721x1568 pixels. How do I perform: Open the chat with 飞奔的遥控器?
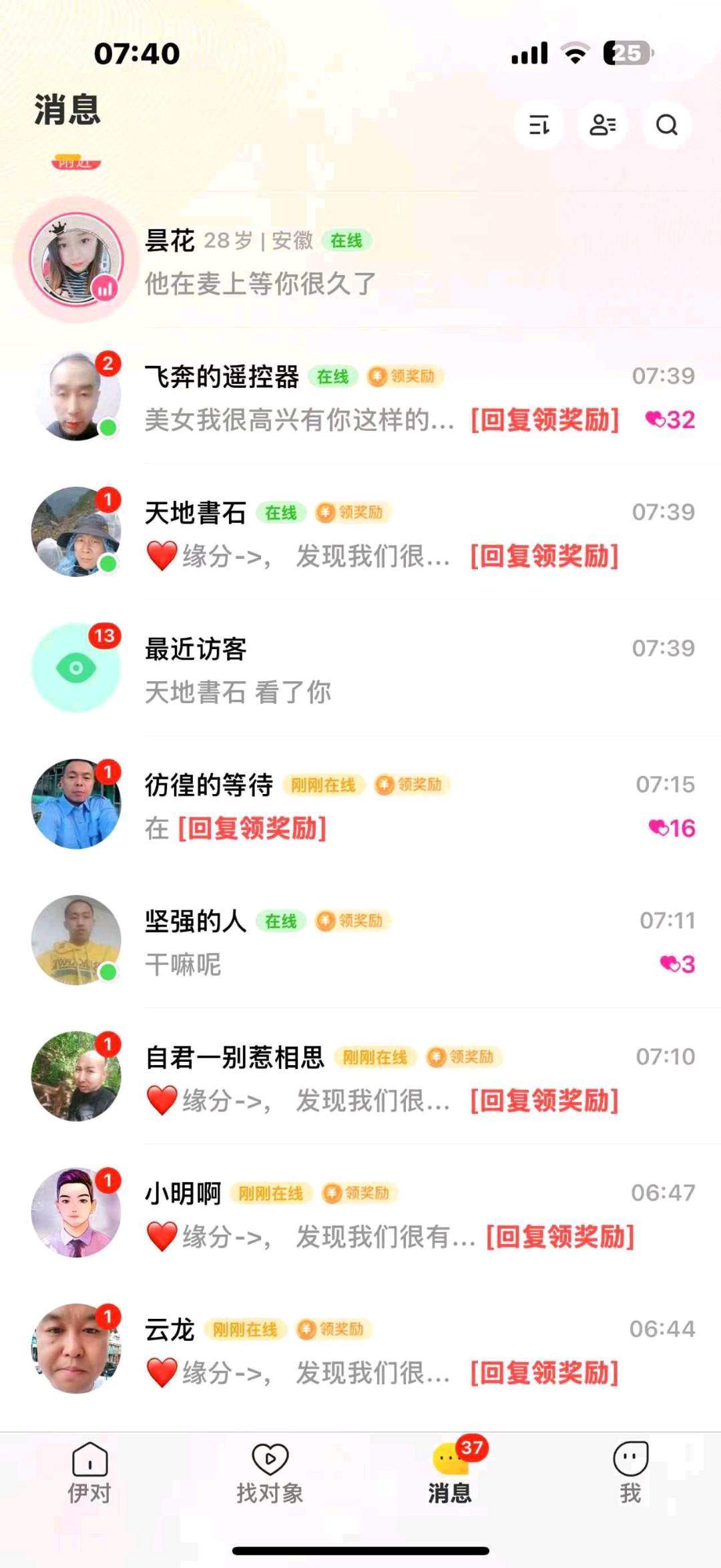tap(360, 398)
